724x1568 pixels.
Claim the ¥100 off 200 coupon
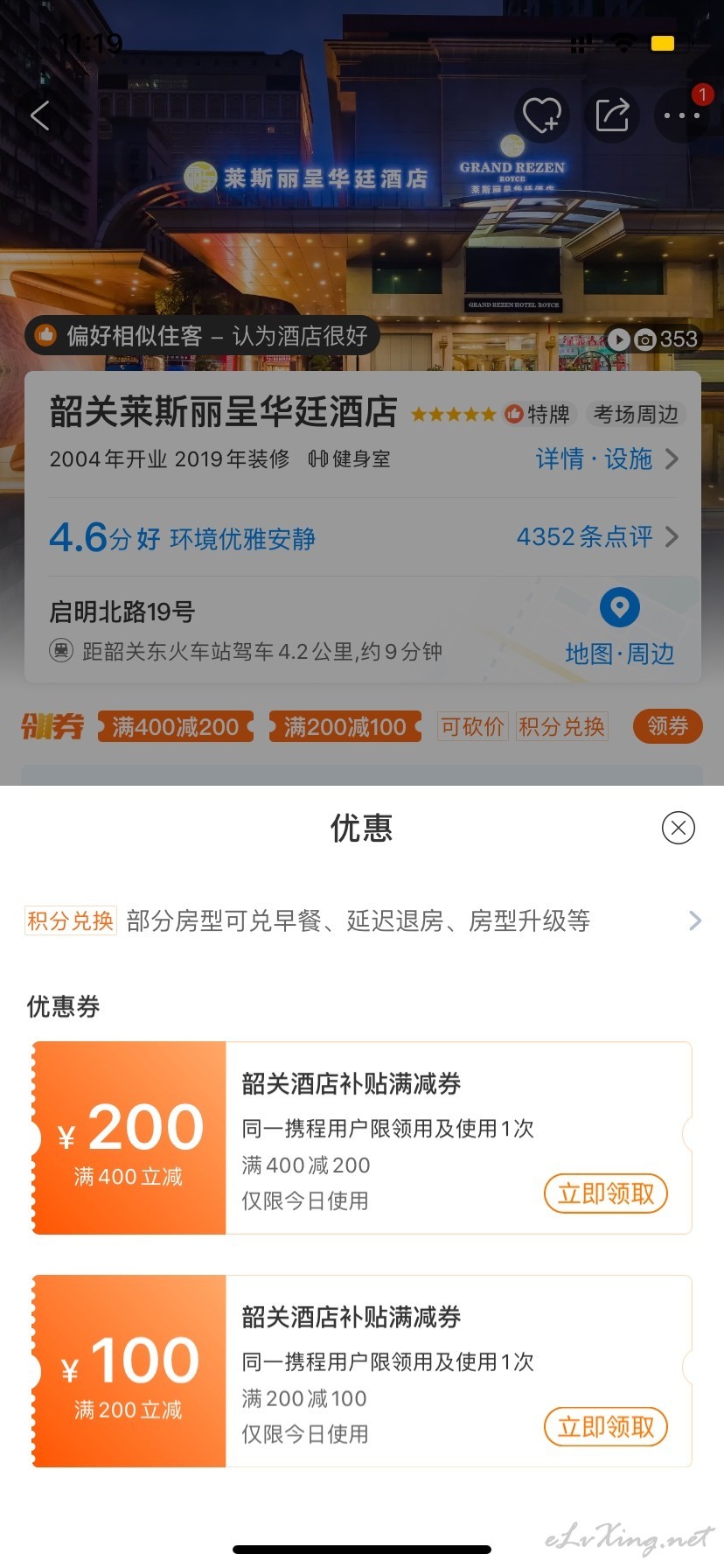click(x=606, y=1427)
